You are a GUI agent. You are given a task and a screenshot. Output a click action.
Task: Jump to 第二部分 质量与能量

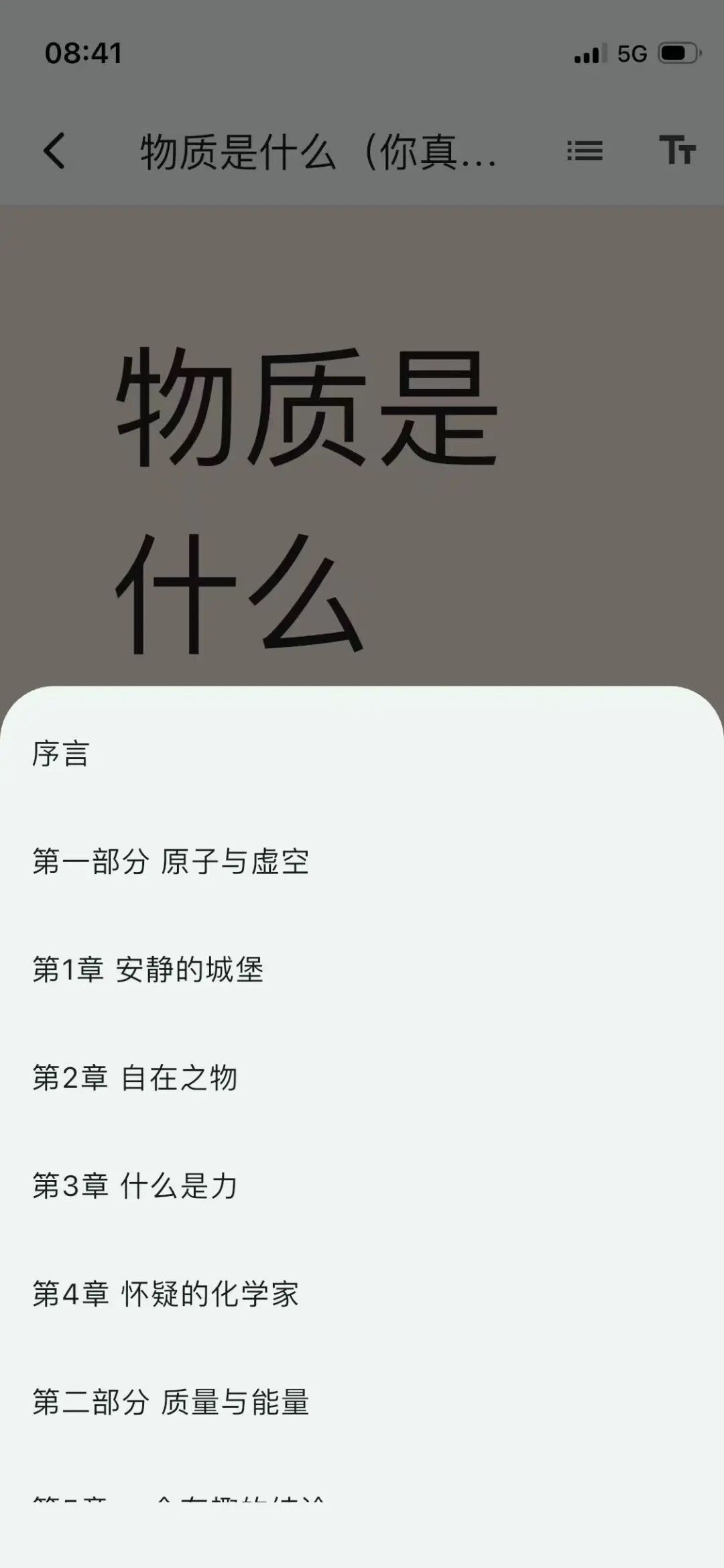pyautogui.click(x=171, y=1402)
